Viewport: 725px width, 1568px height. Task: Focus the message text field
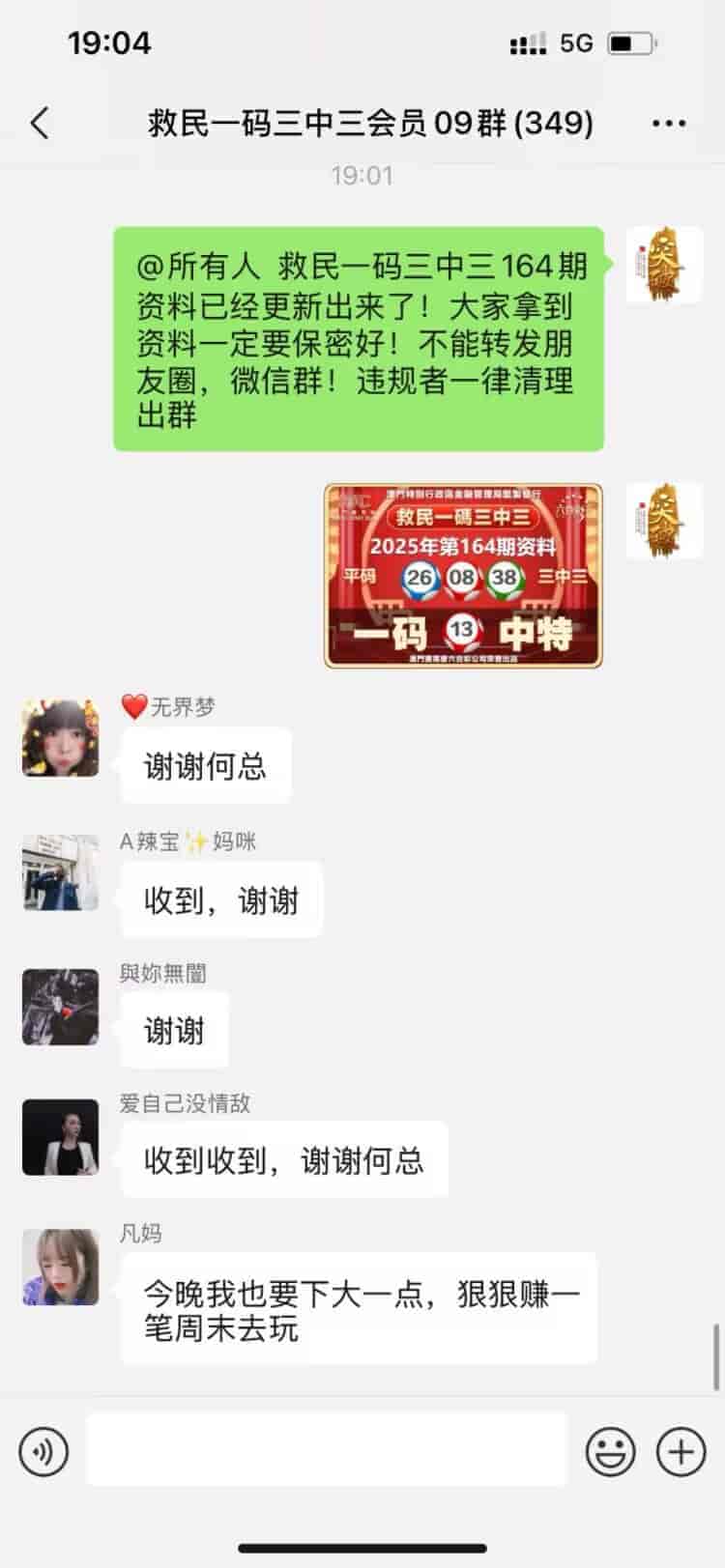click(327, 1449)
